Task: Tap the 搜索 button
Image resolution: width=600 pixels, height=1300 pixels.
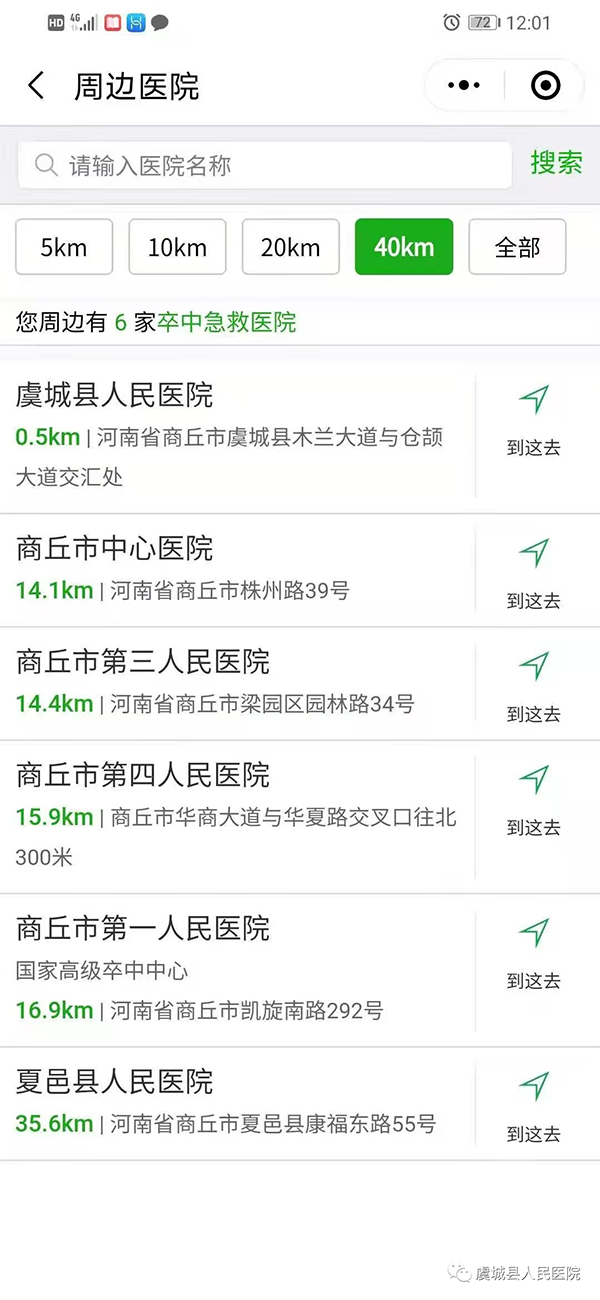Action: coord(556,163)
